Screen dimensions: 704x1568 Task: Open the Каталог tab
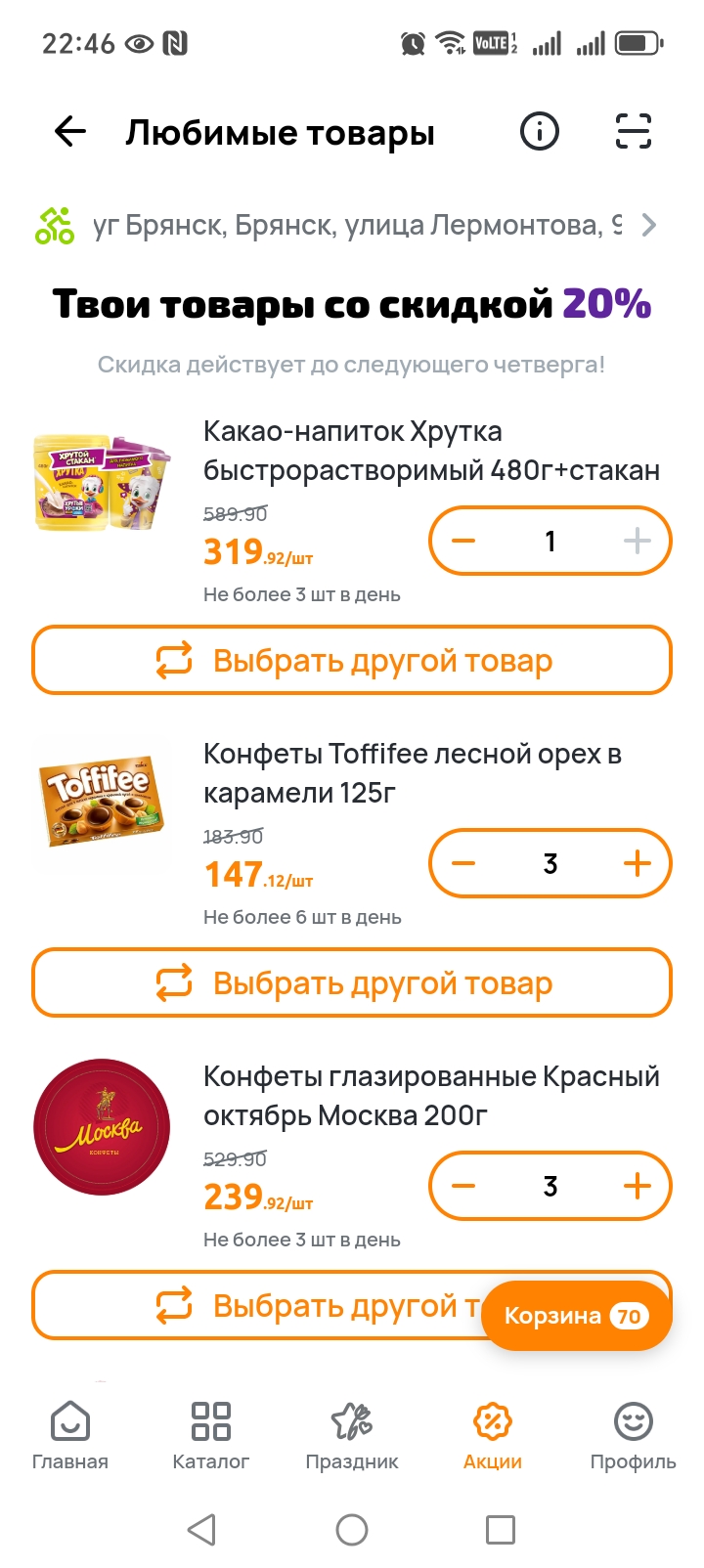[211, 1434]
